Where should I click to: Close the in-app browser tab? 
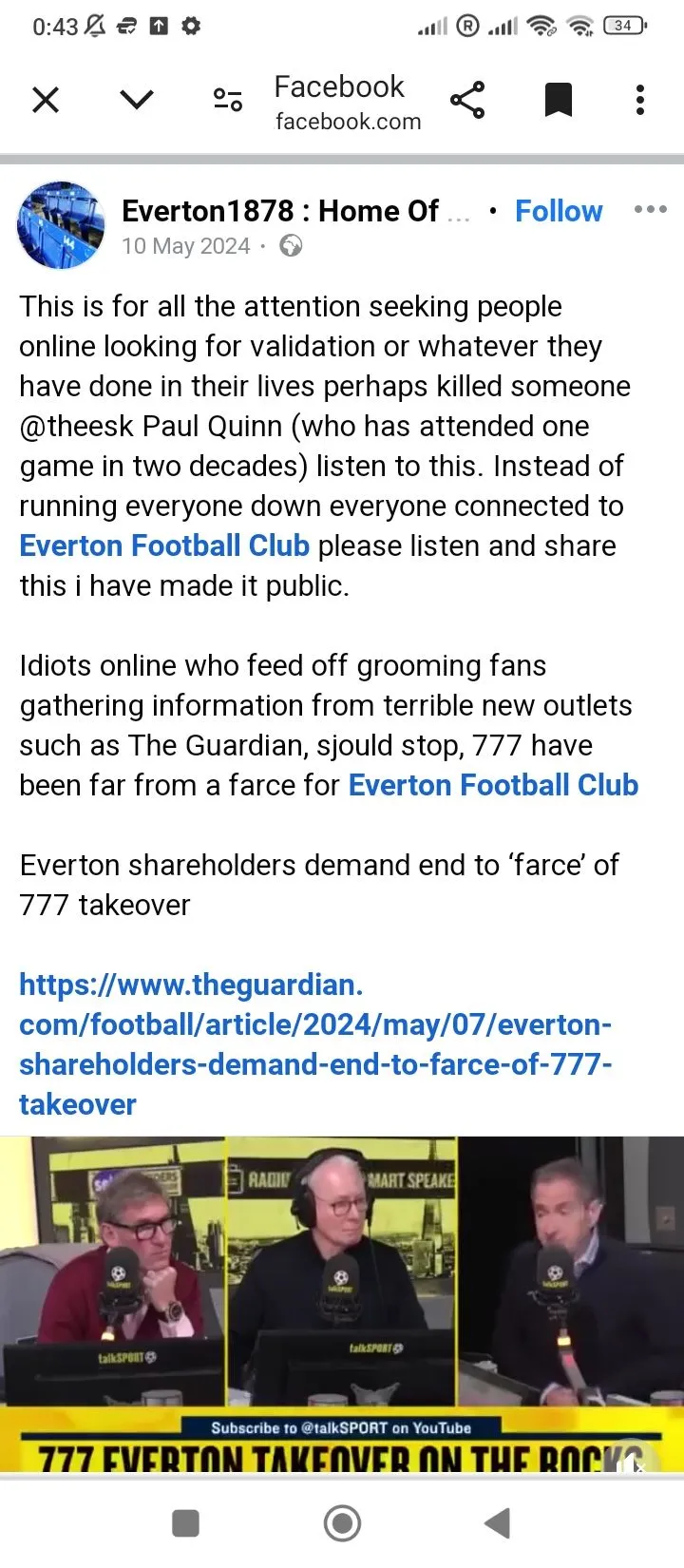pos(46,100)
